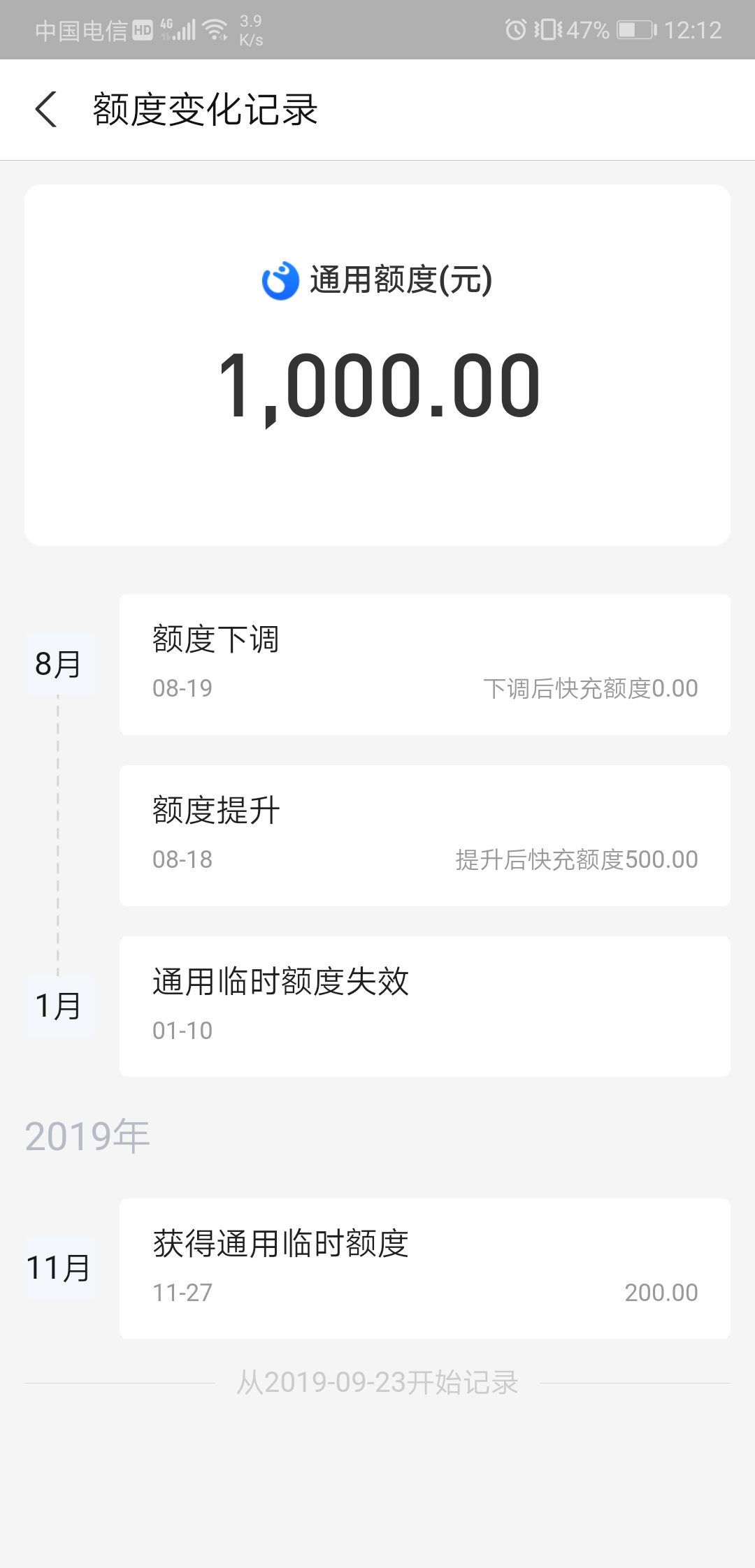Image resolution: width=755 pixels, height=1568 pixels.
Task: Open the 获得通用临时额度 record from 11-27
Action: (425, 1269)
